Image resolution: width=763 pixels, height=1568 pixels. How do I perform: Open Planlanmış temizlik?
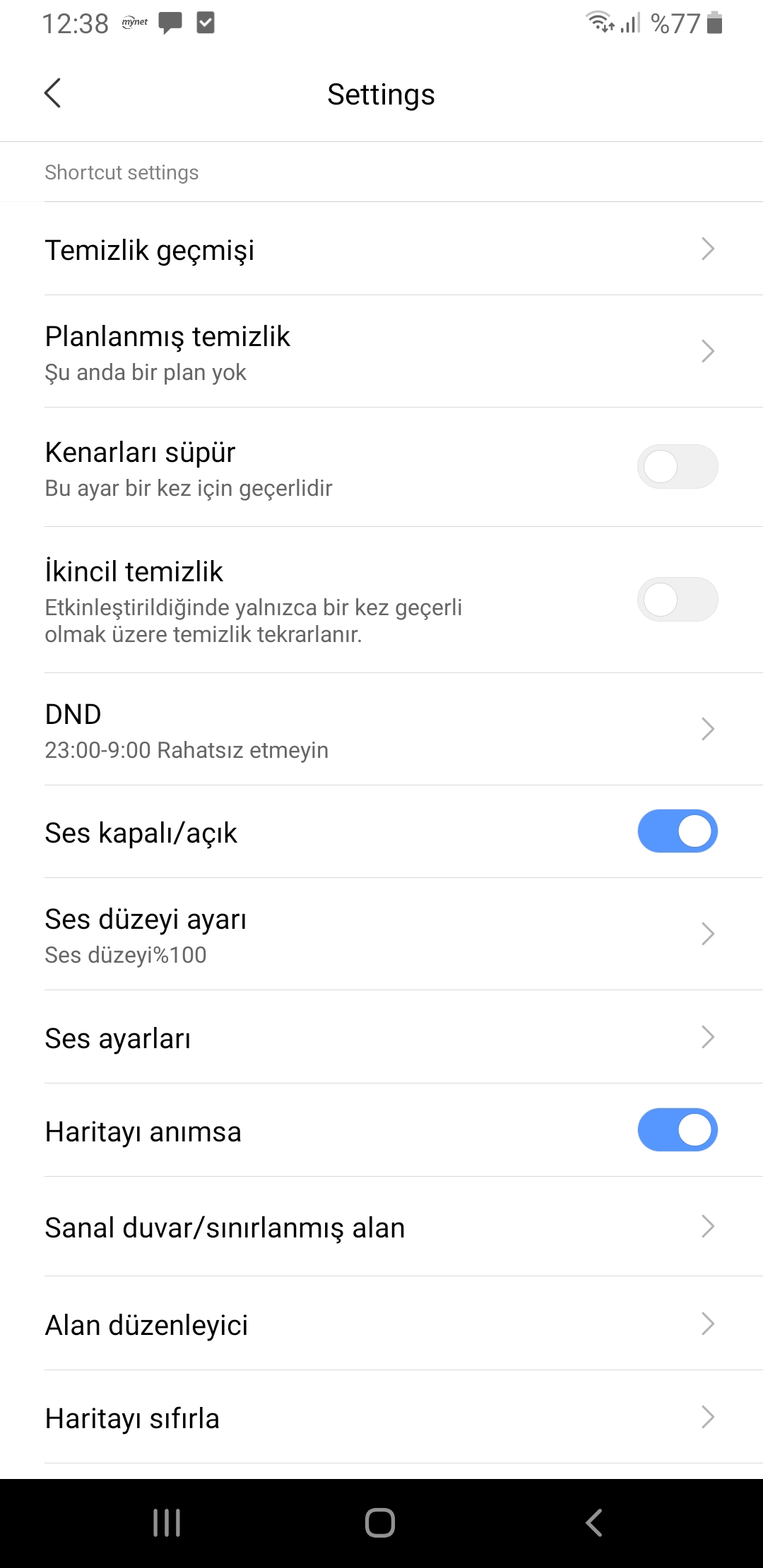point(381,352)
